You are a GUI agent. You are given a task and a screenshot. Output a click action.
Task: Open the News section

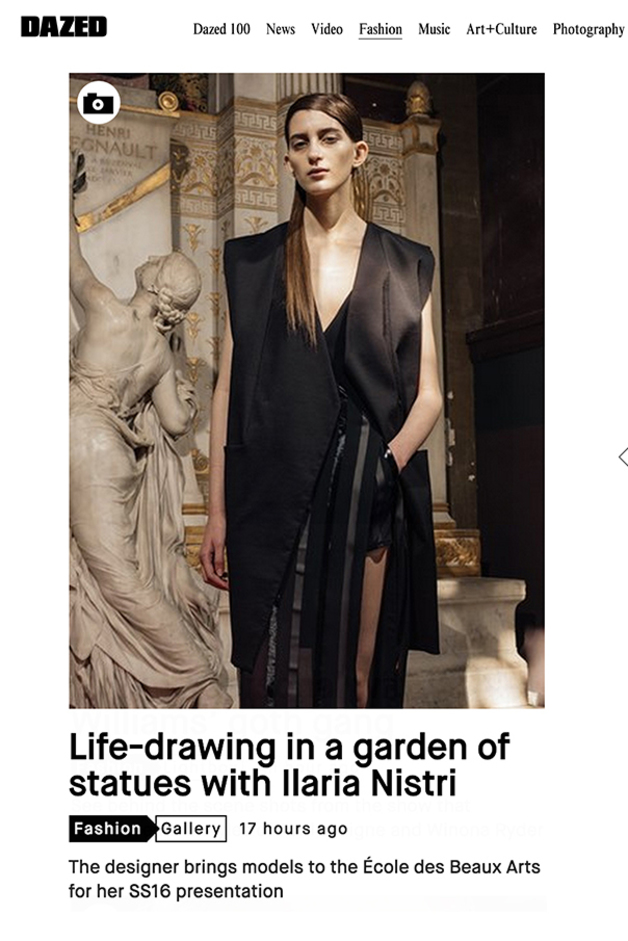coord(280,29)
